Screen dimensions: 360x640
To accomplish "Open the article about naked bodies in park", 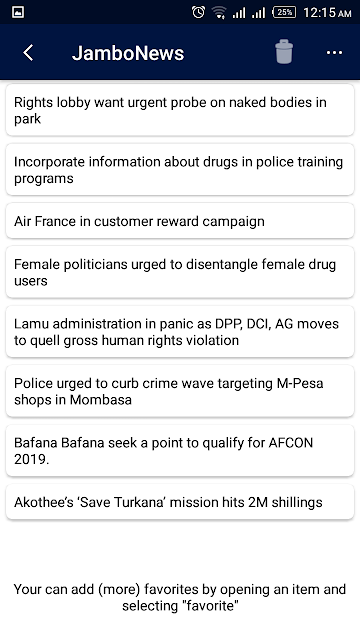I will tap(180, 110).
